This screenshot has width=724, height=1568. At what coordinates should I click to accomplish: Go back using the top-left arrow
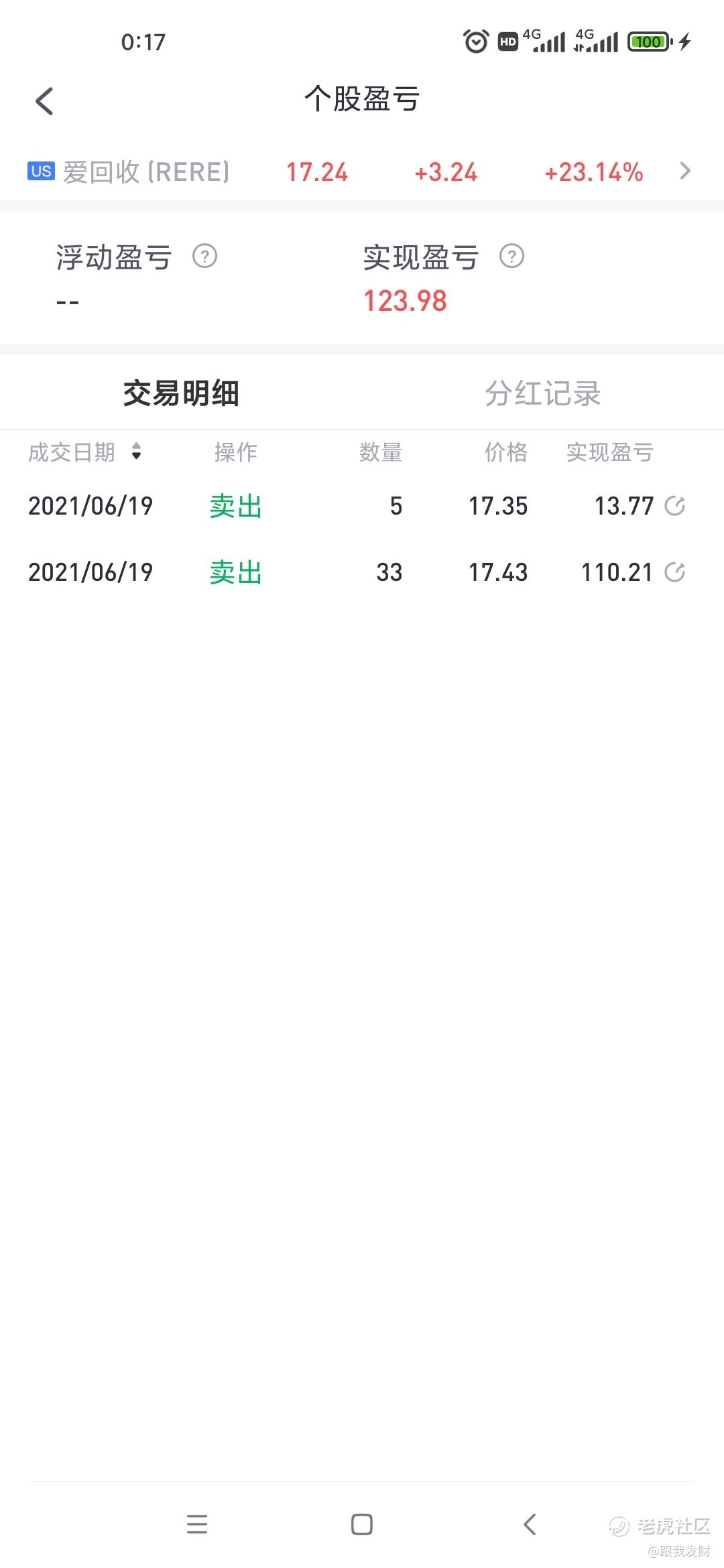pyautogui.click(x=44, y=101)
